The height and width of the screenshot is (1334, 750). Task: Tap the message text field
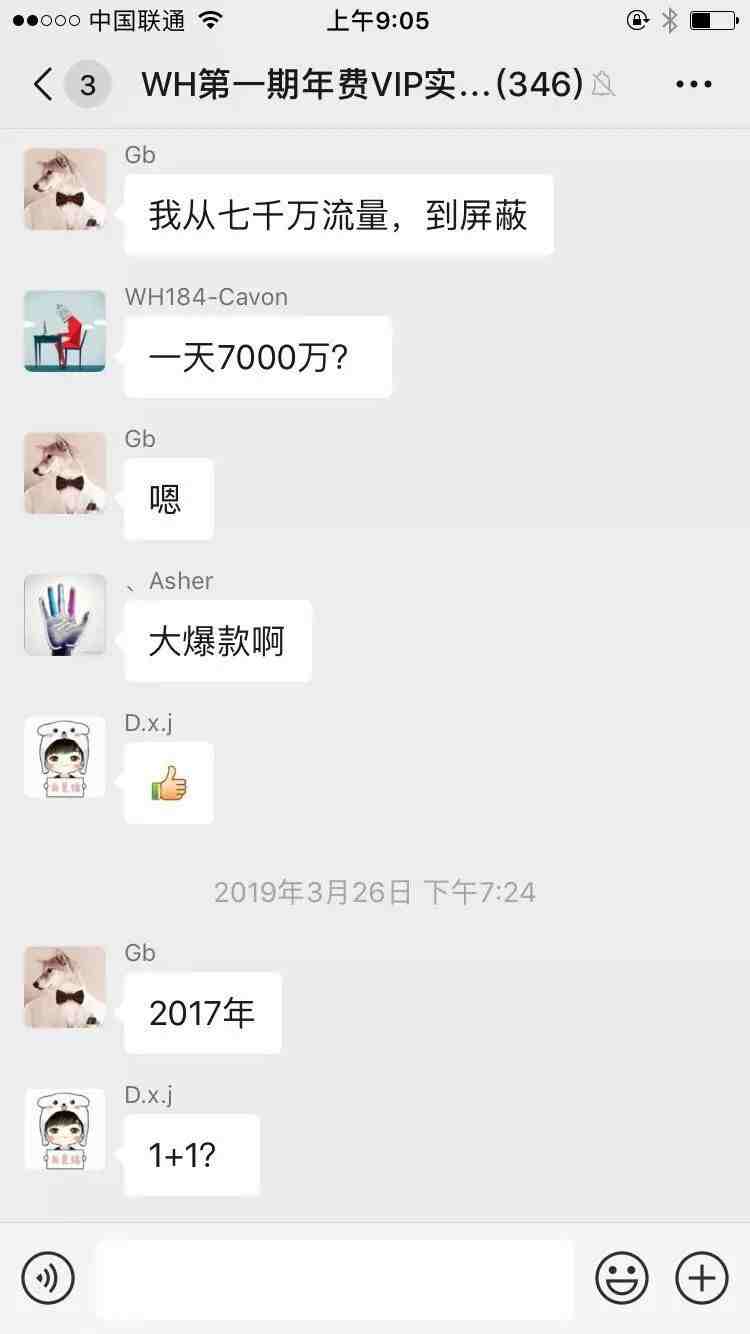334,1277
